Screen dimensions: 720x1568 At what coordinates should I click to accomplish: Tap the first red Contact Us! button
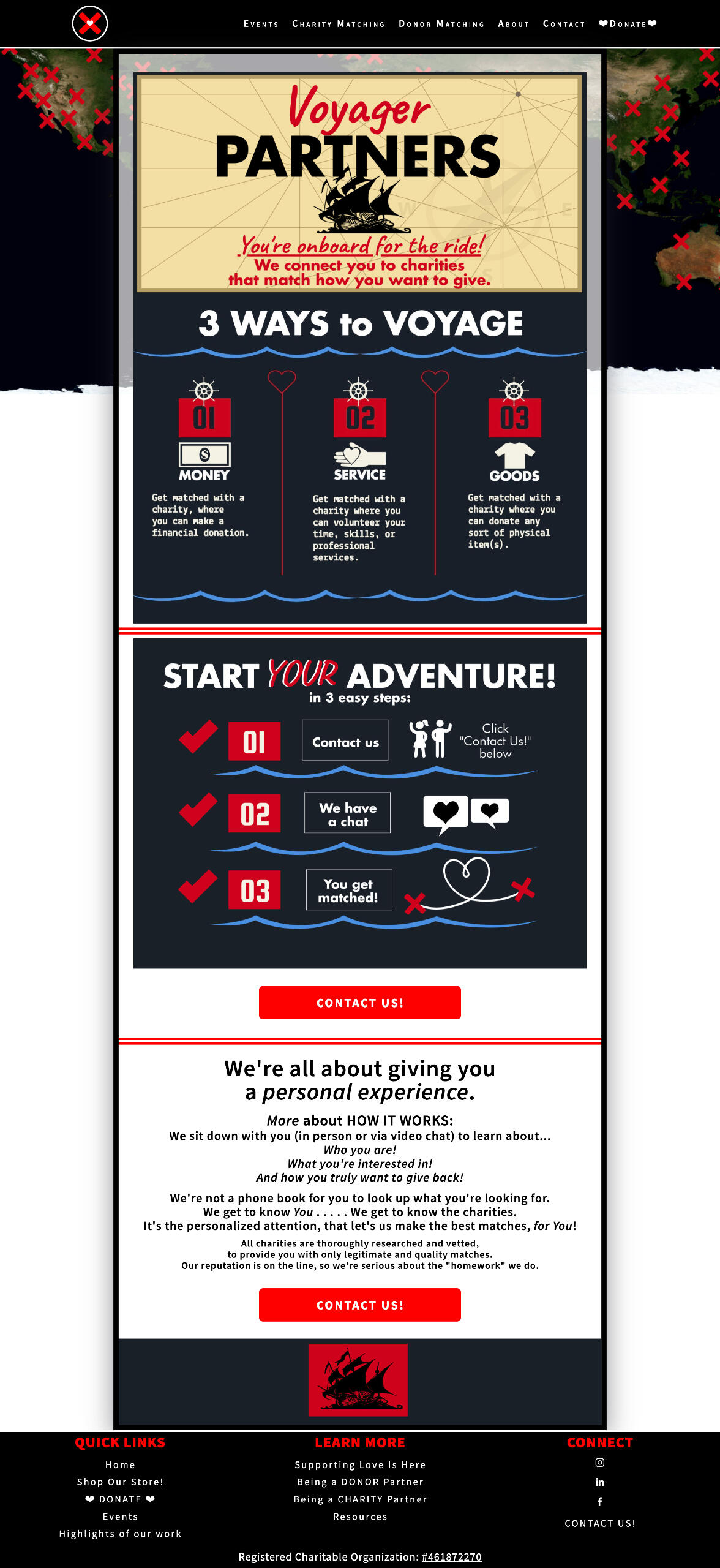coord(360,1003)
